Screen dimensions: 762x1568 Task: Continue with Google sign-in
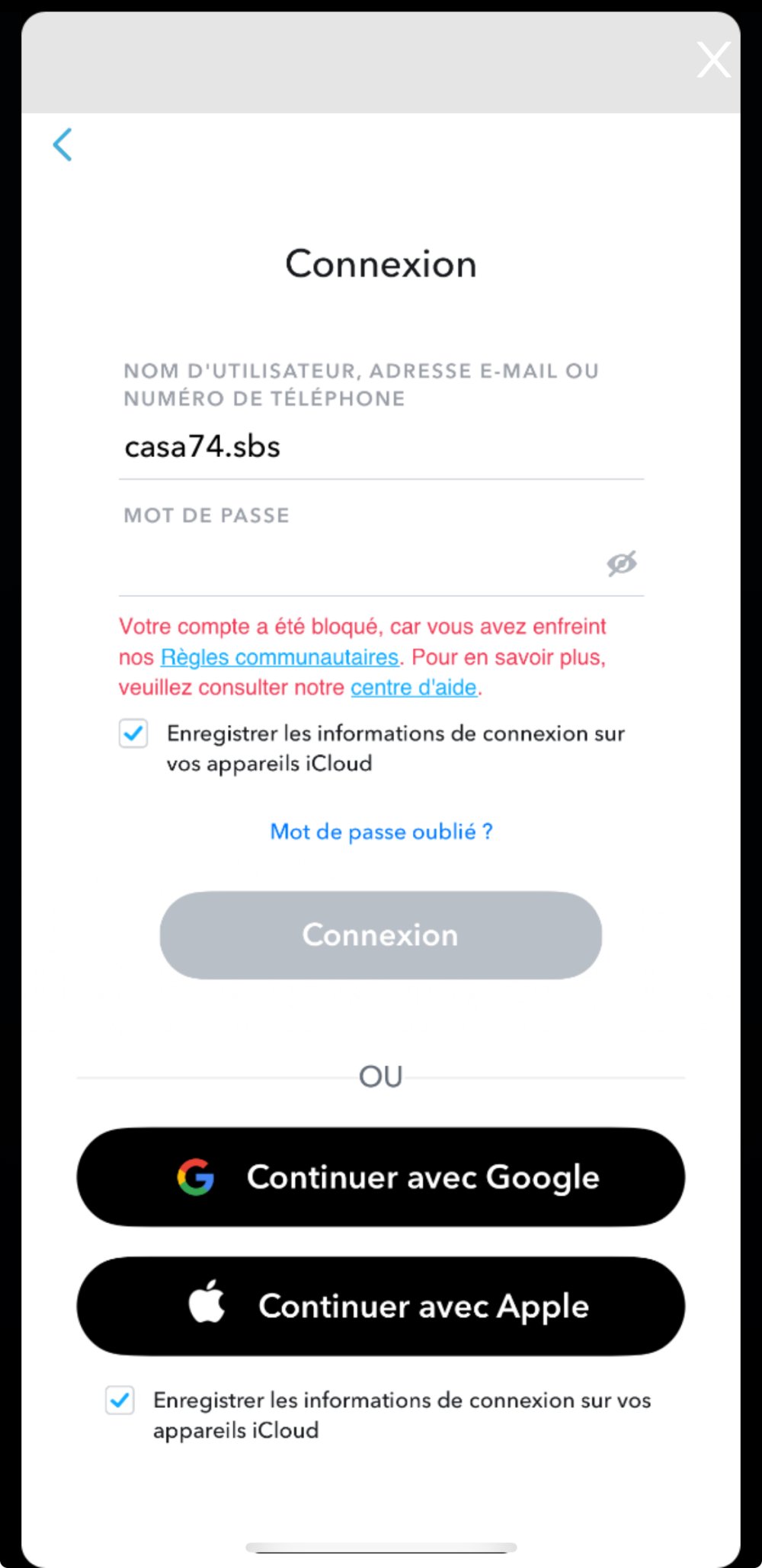(381, 1177)
